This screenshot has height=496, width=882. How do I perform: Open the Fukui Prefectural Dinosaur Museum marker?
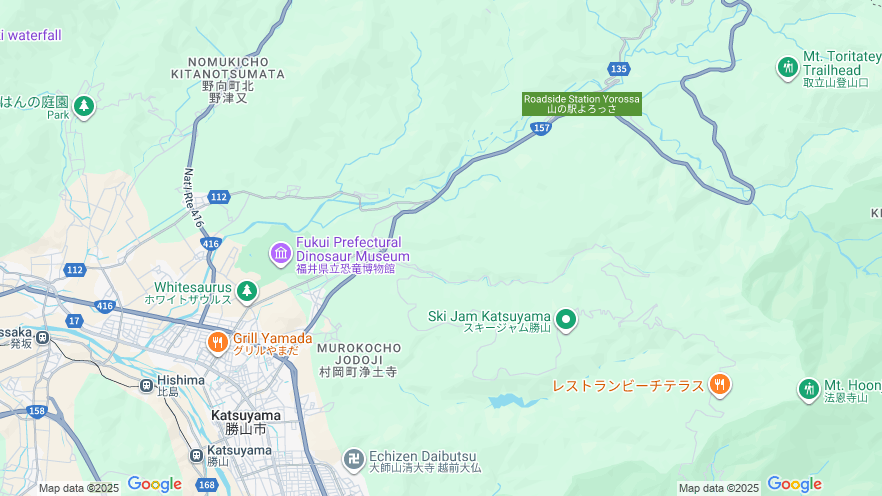pos(281,254)
